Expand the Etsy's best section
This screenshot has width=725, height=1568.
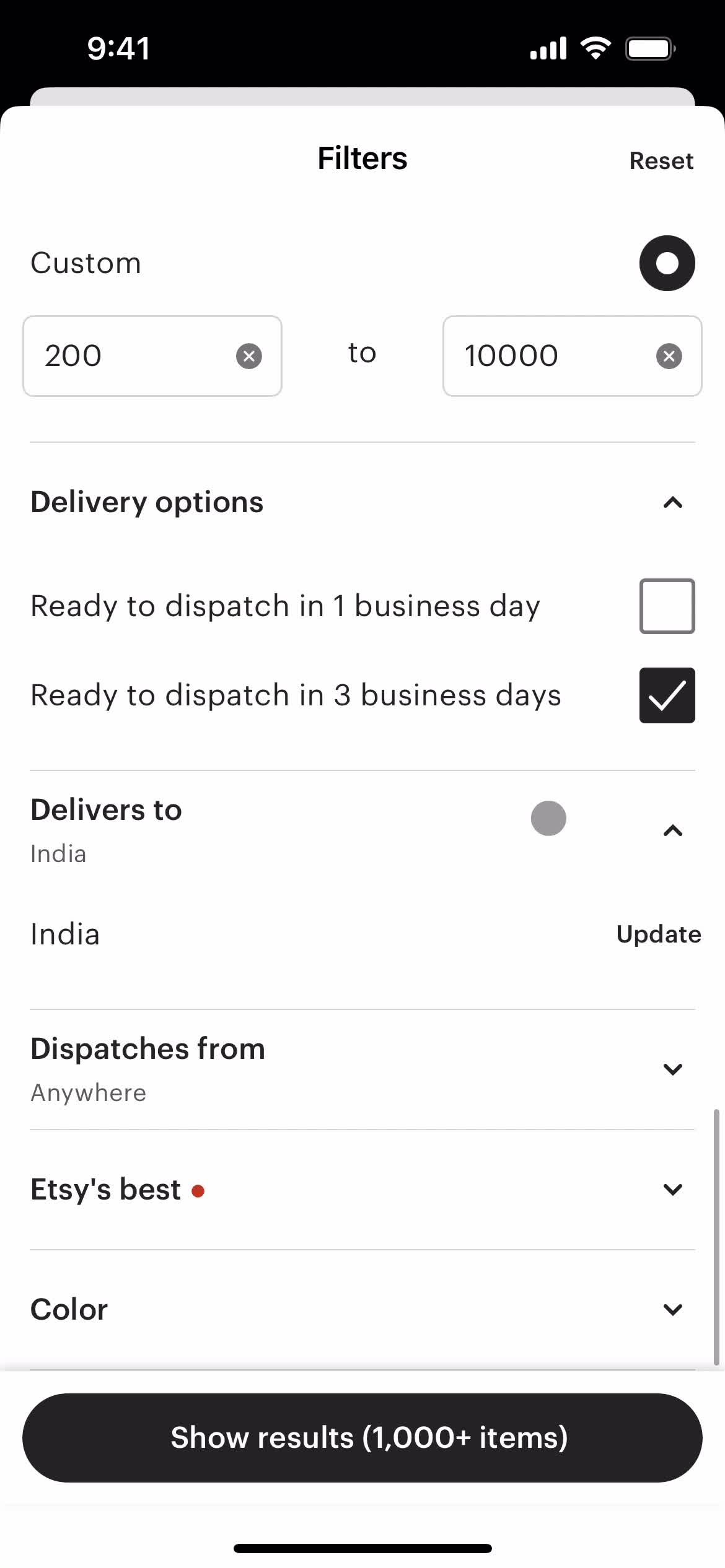672,1190
